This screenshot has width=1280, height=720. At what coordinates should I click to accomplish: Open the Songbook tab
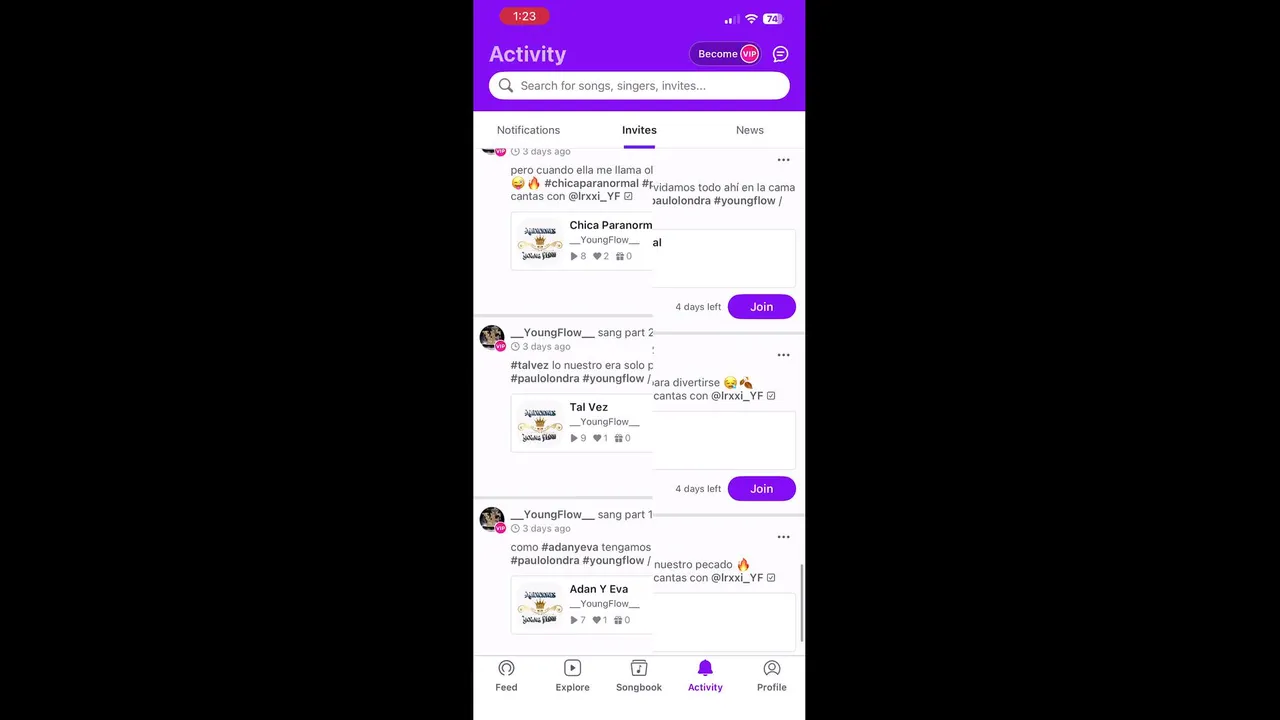pos(638,676)
